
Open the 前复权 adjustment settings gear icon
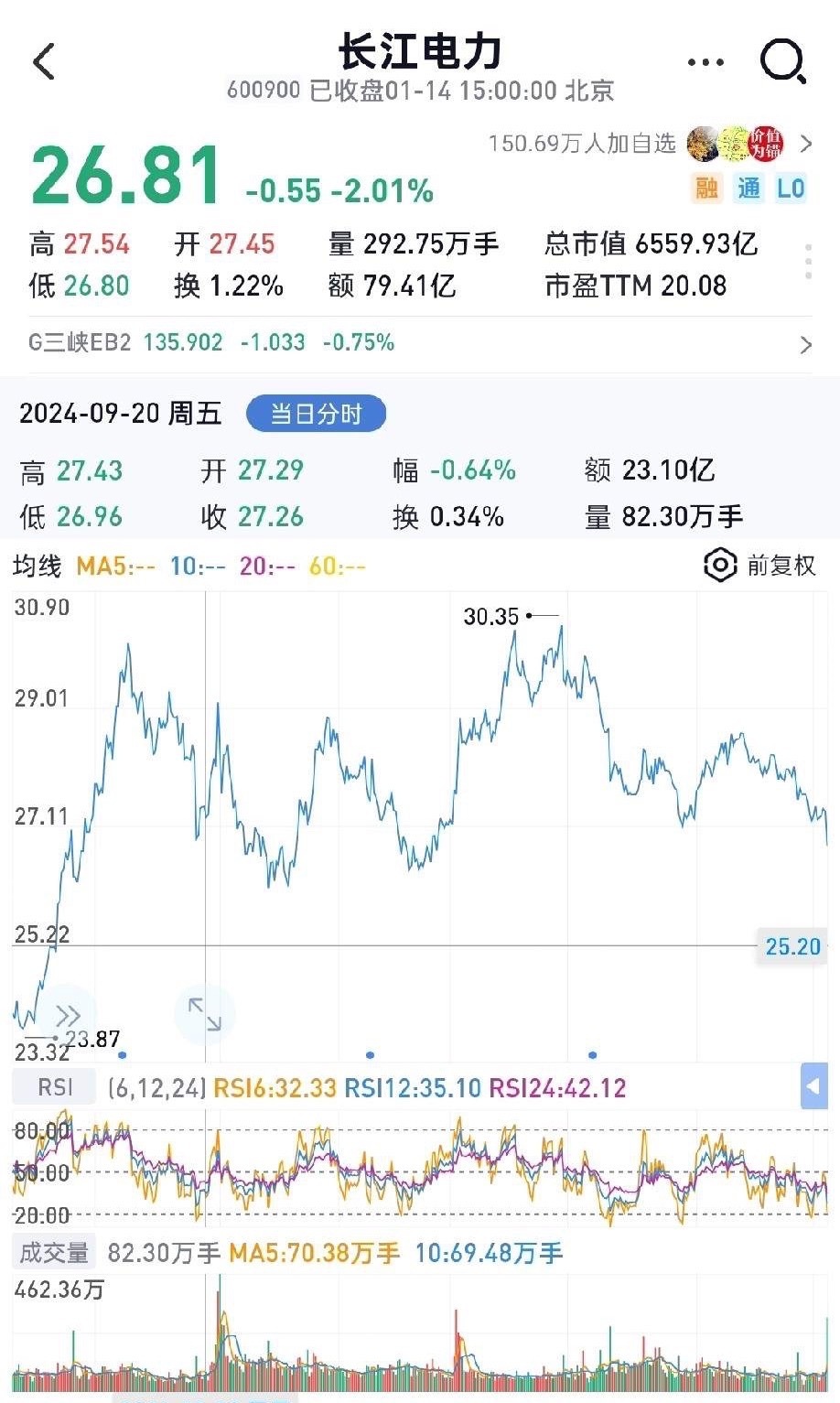719,565
